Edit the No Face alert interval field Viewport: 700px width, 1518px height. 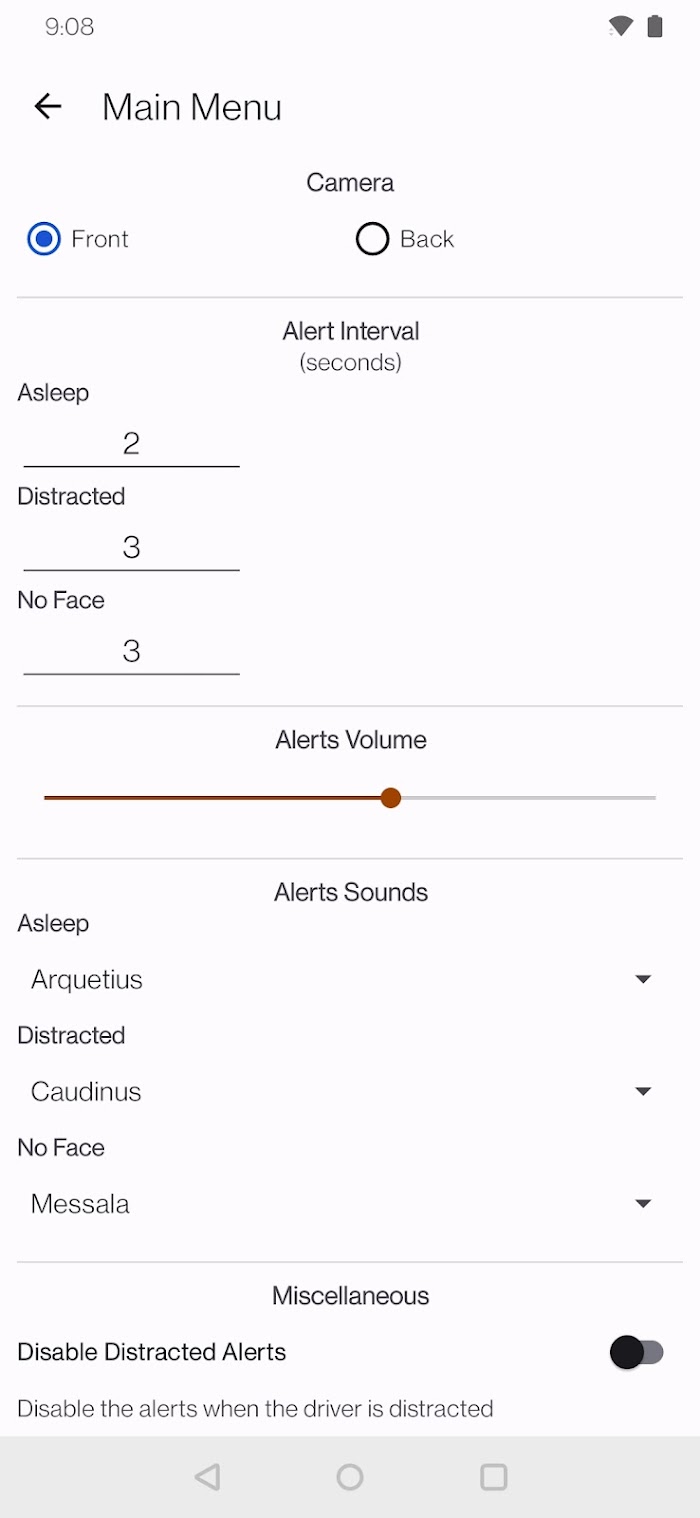click(x=131, y=651)
